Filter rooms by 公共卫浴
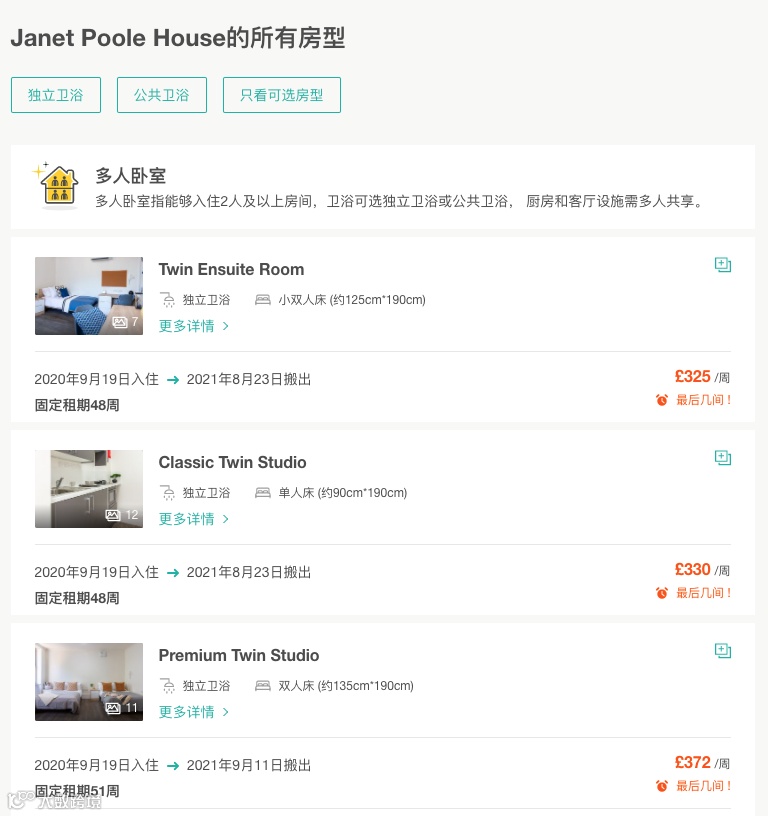The image size is (768, 816). [x=161, y=95]
